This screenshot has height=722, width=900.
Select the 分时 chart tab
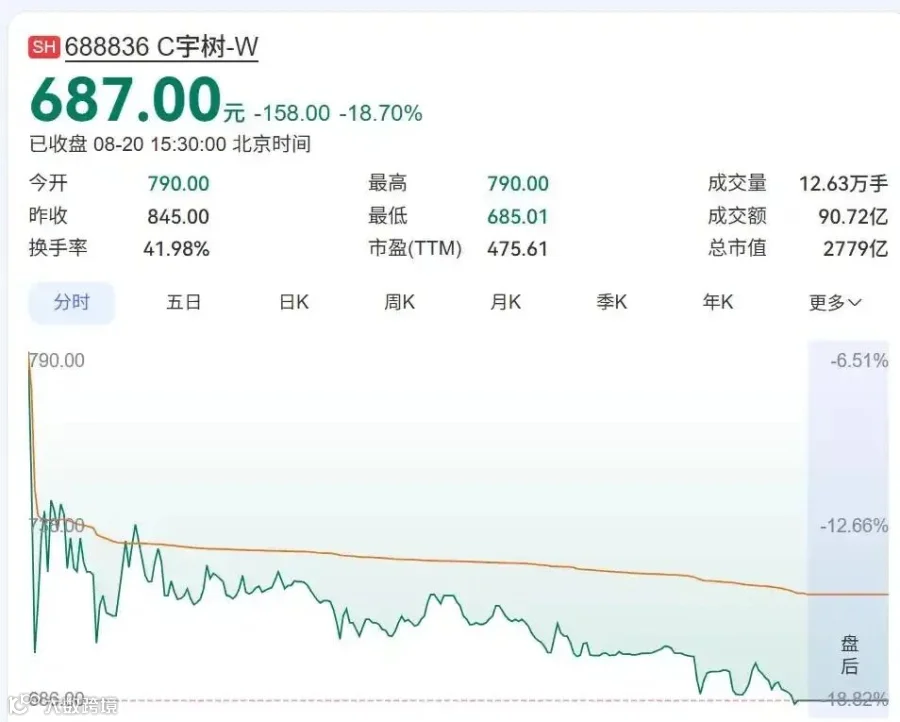[x=72, y=302]
